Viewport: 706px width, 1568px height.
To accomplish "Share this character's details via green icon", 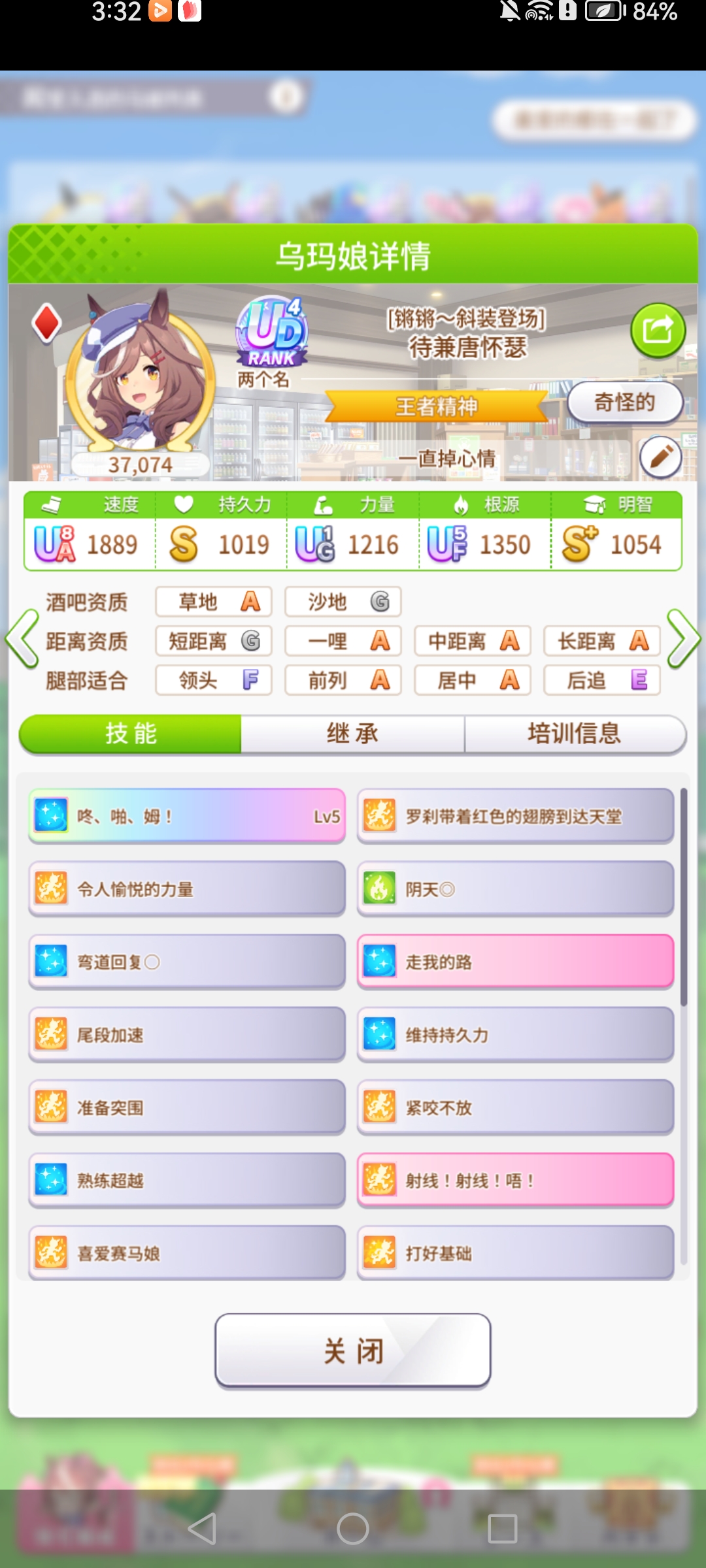I will pyautogui.click(x=658, y=331).
